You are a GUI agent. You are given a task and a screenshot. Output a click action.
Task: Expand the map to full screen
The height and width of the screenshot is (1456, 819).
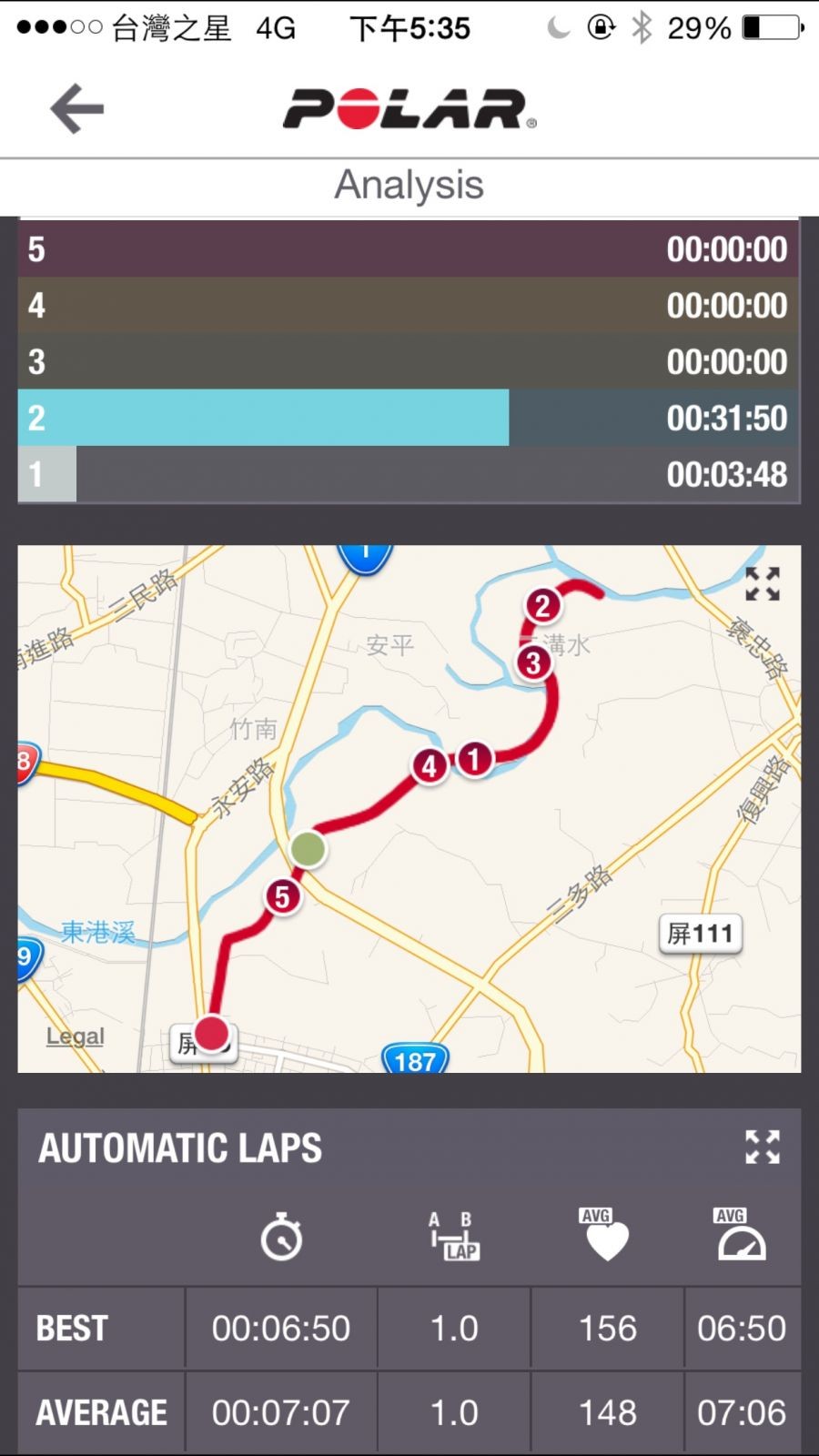pyautogui.click(x=762, y=584)
